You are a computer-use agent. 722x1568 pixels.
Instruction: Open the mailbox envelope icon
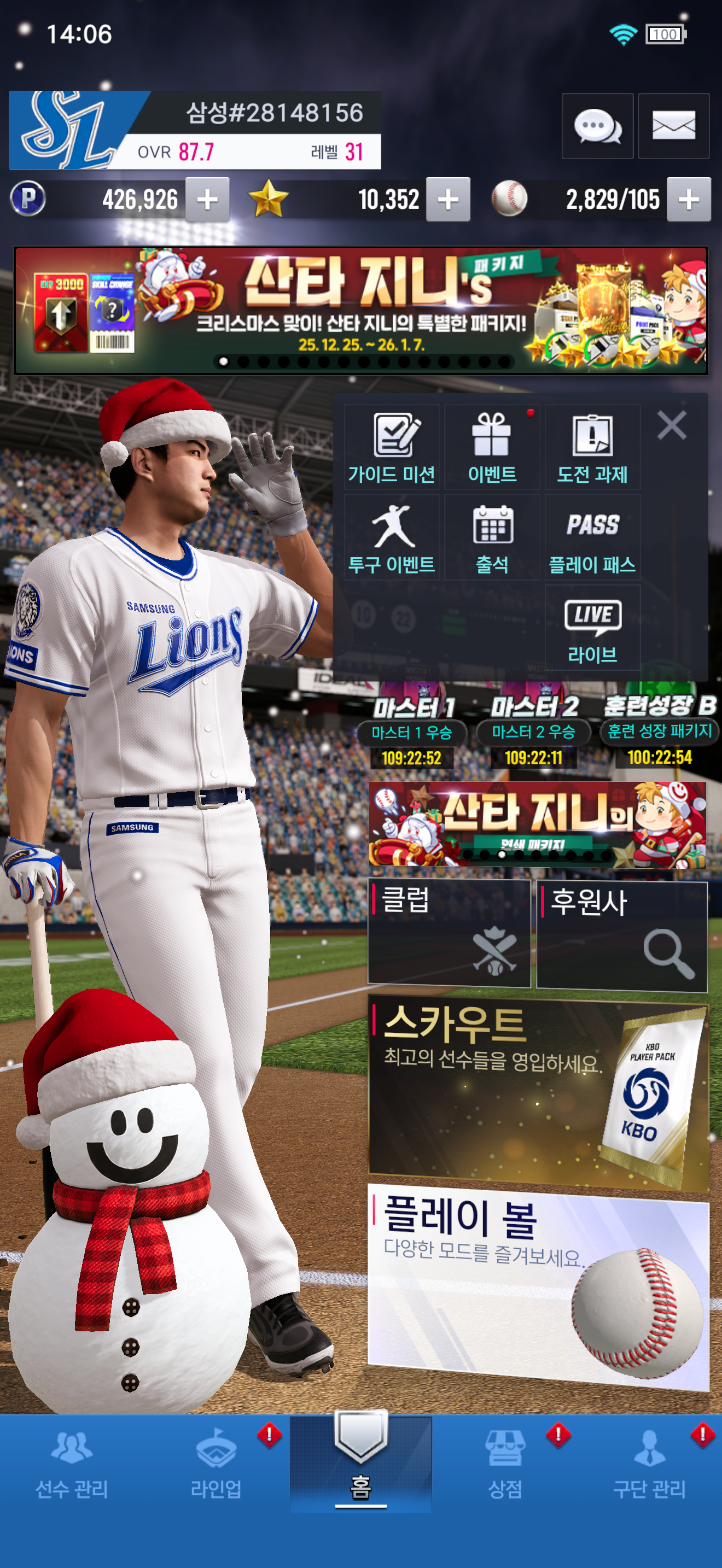tap(673, 127)
